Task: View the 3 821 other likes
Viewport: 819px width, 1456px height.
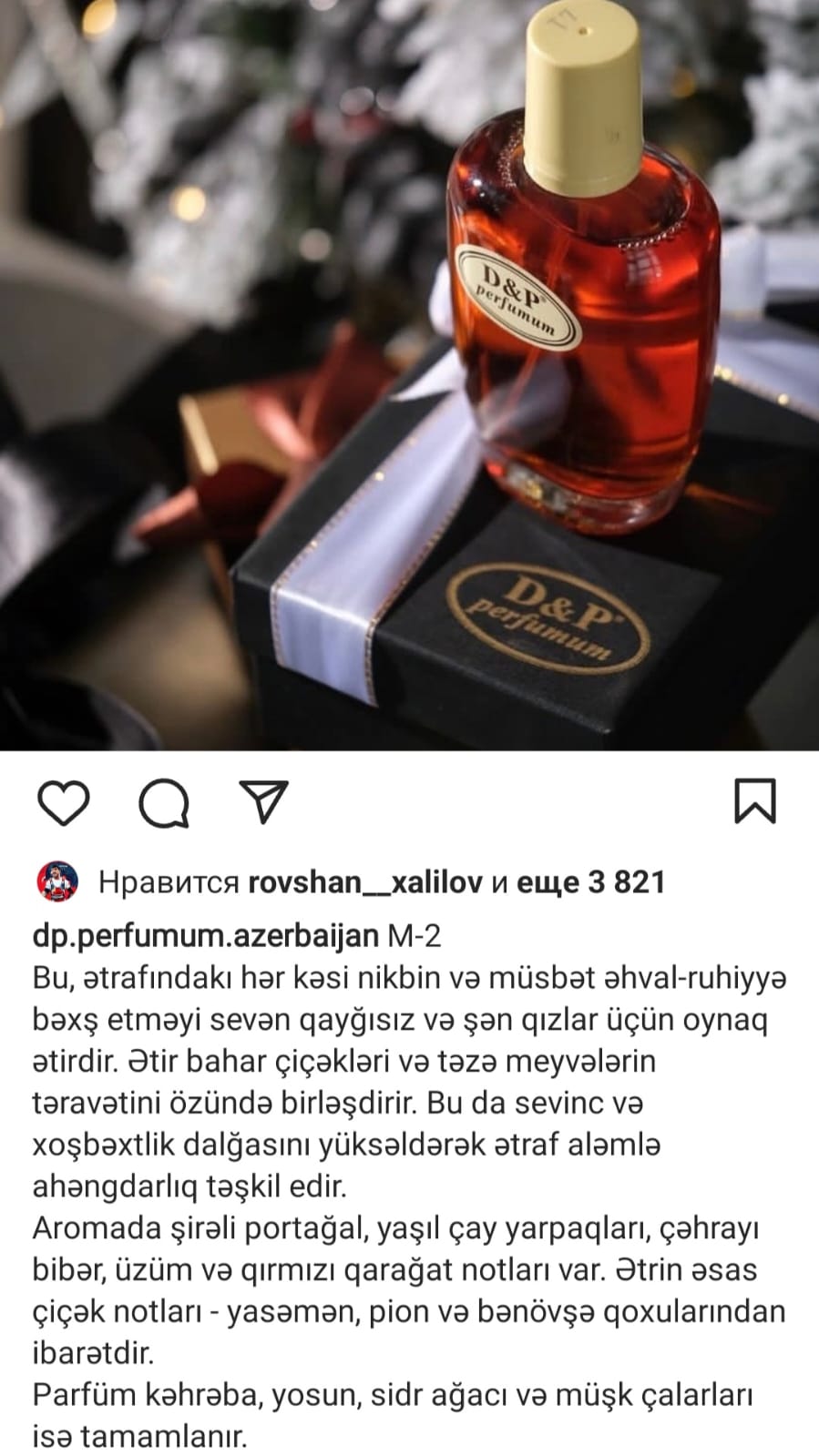Action: pos(590,882)
